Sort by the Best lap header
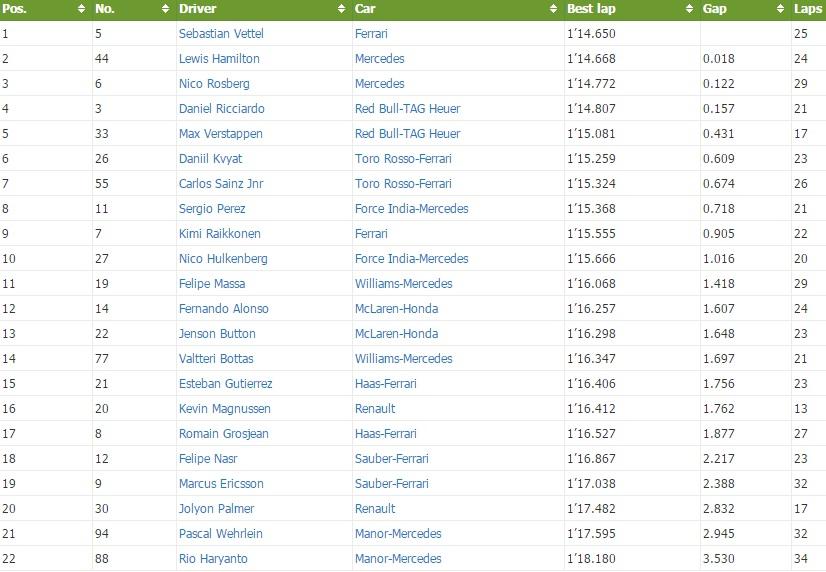 point(630,9)
